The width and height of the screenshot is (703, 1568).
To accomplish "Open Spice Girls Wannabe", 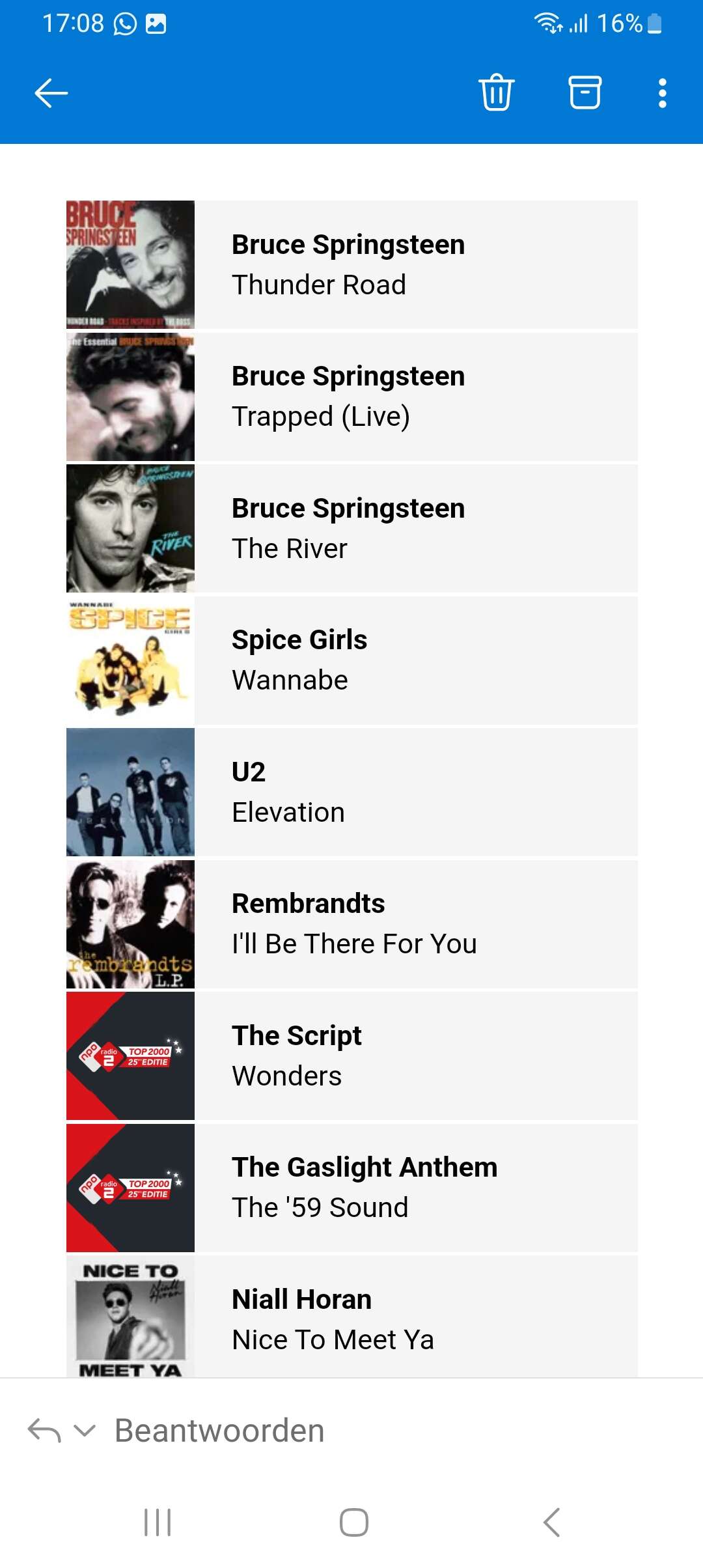I will (352, 660).
